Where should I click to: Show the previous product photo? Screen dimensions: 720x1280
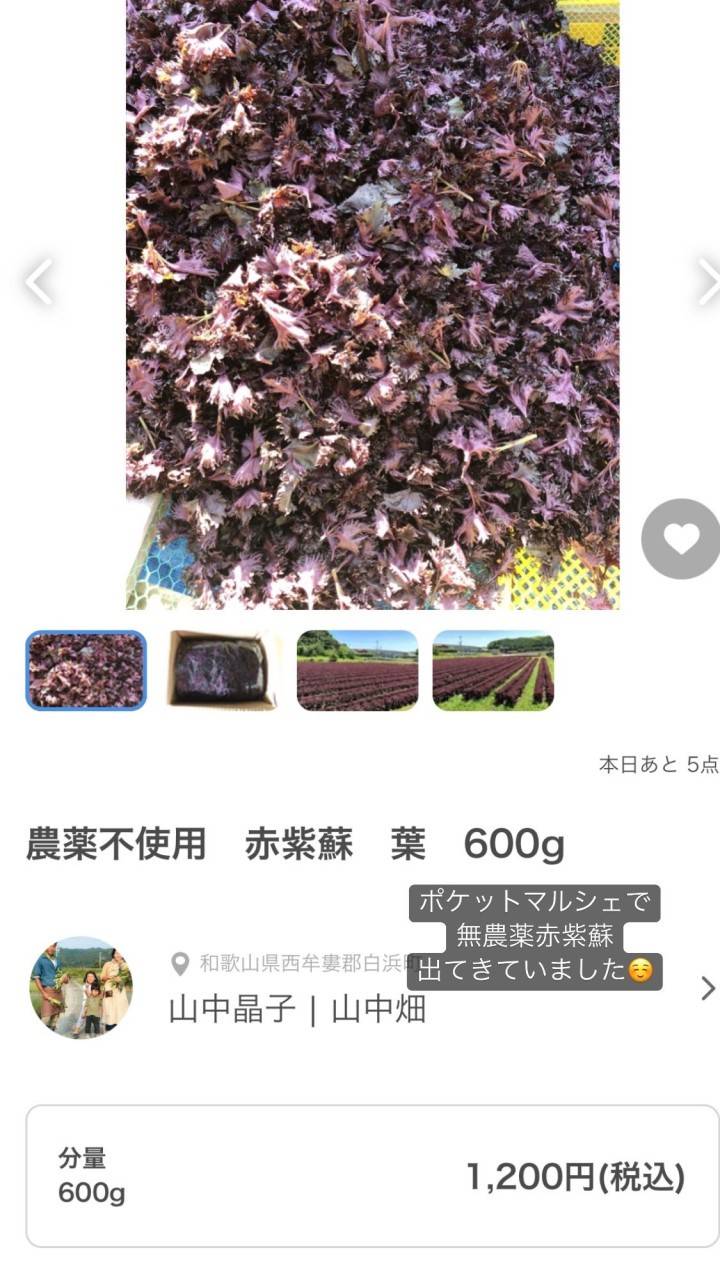click(38, 282)
